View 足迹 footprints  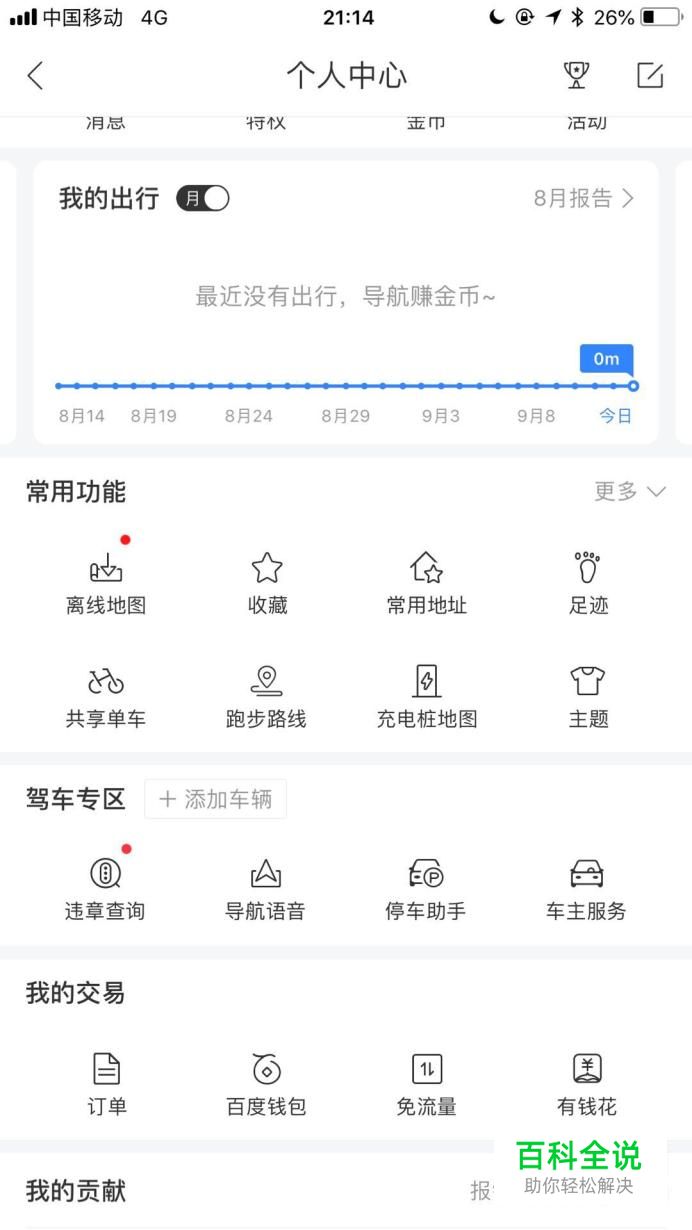(588, 583)
